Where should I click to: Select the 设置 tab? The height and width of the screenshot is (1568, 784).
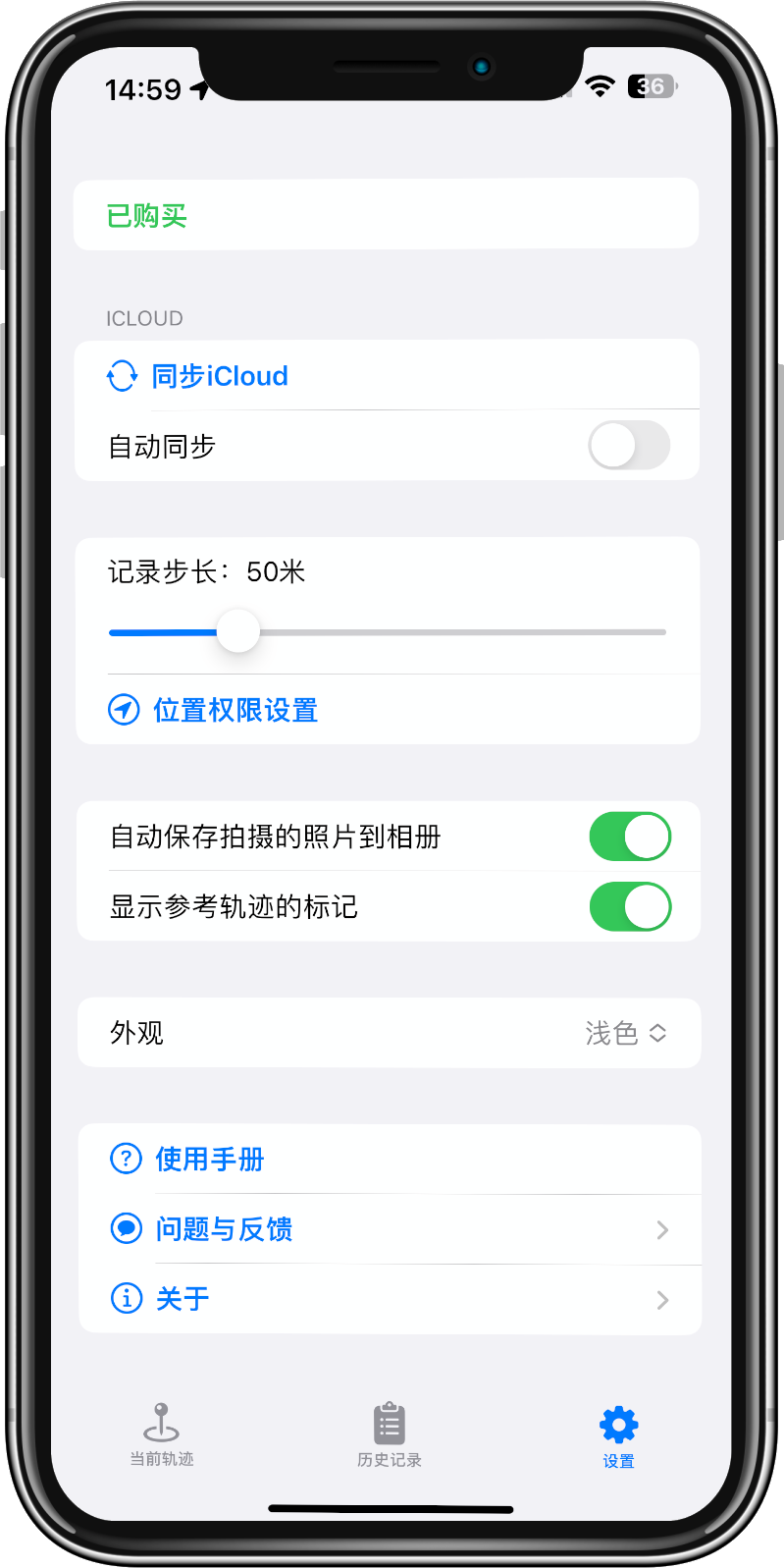(618, 1434)
